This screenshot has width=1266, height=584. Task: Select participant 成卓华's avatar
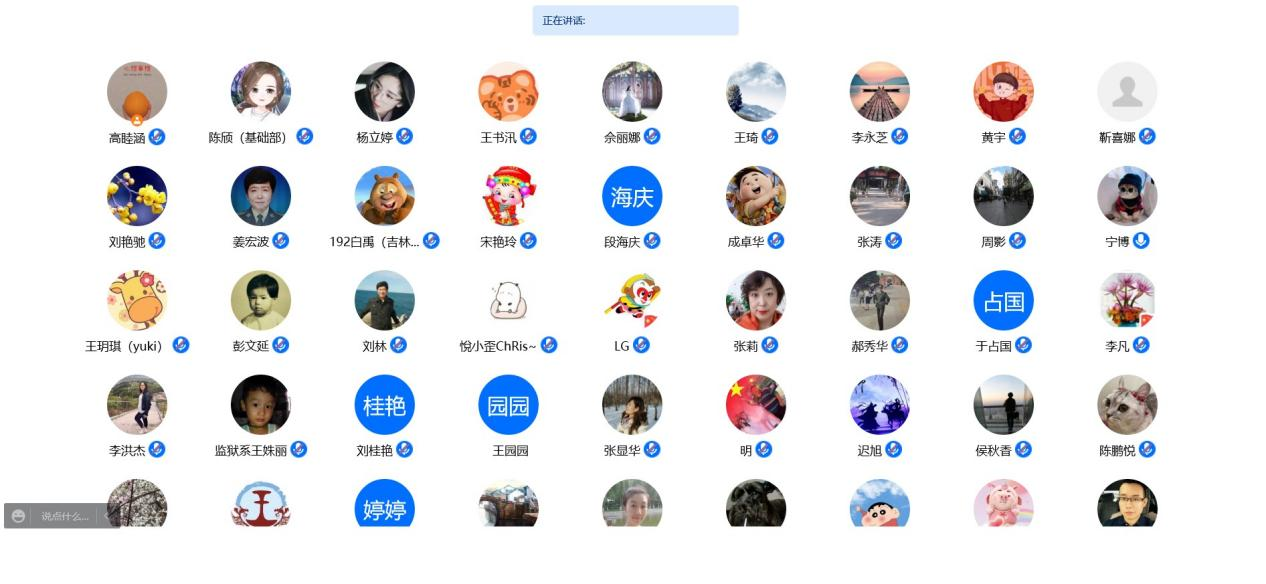point(756,196)
